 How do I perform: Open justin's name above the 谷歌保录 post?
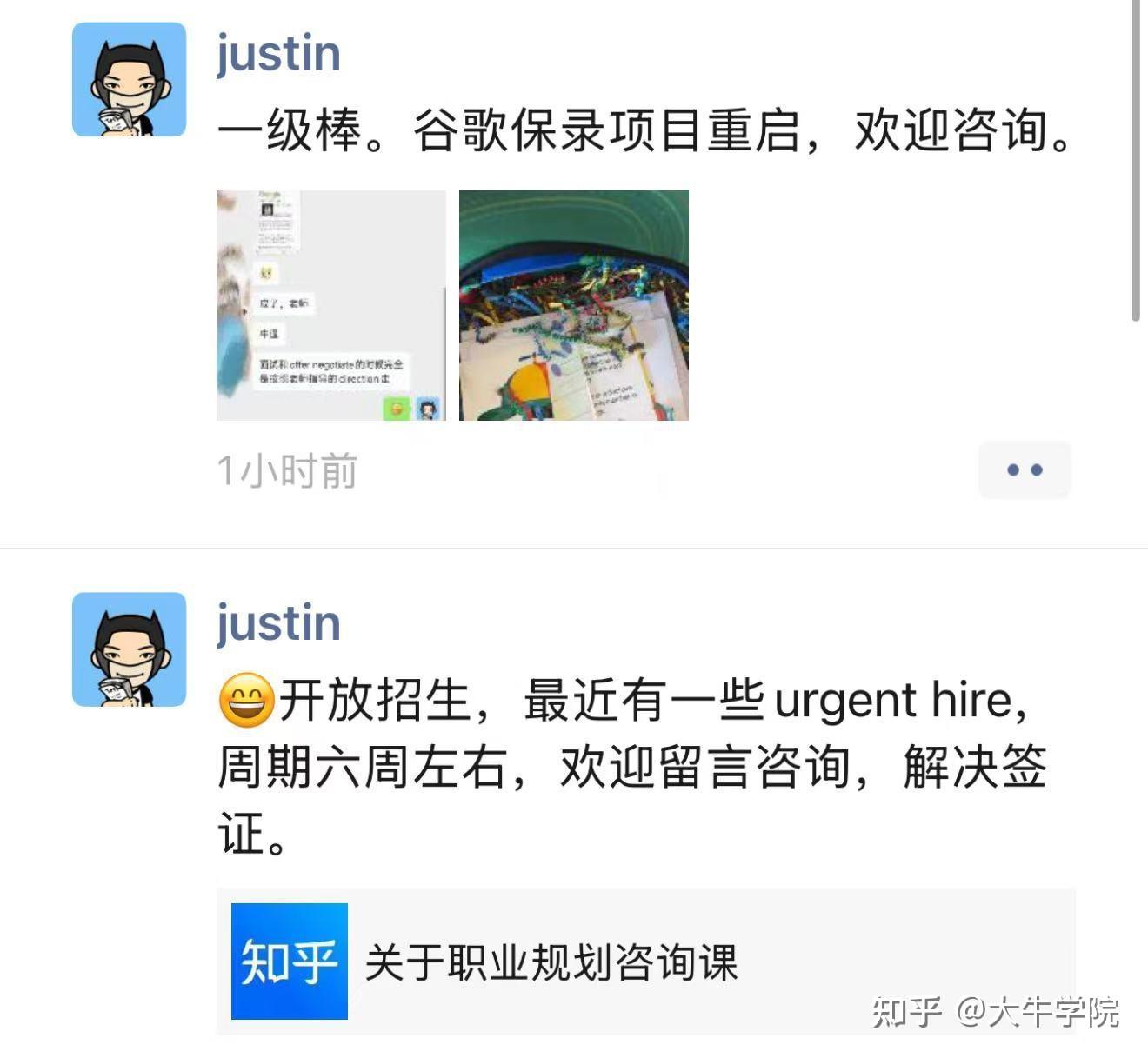pos(278,53)
